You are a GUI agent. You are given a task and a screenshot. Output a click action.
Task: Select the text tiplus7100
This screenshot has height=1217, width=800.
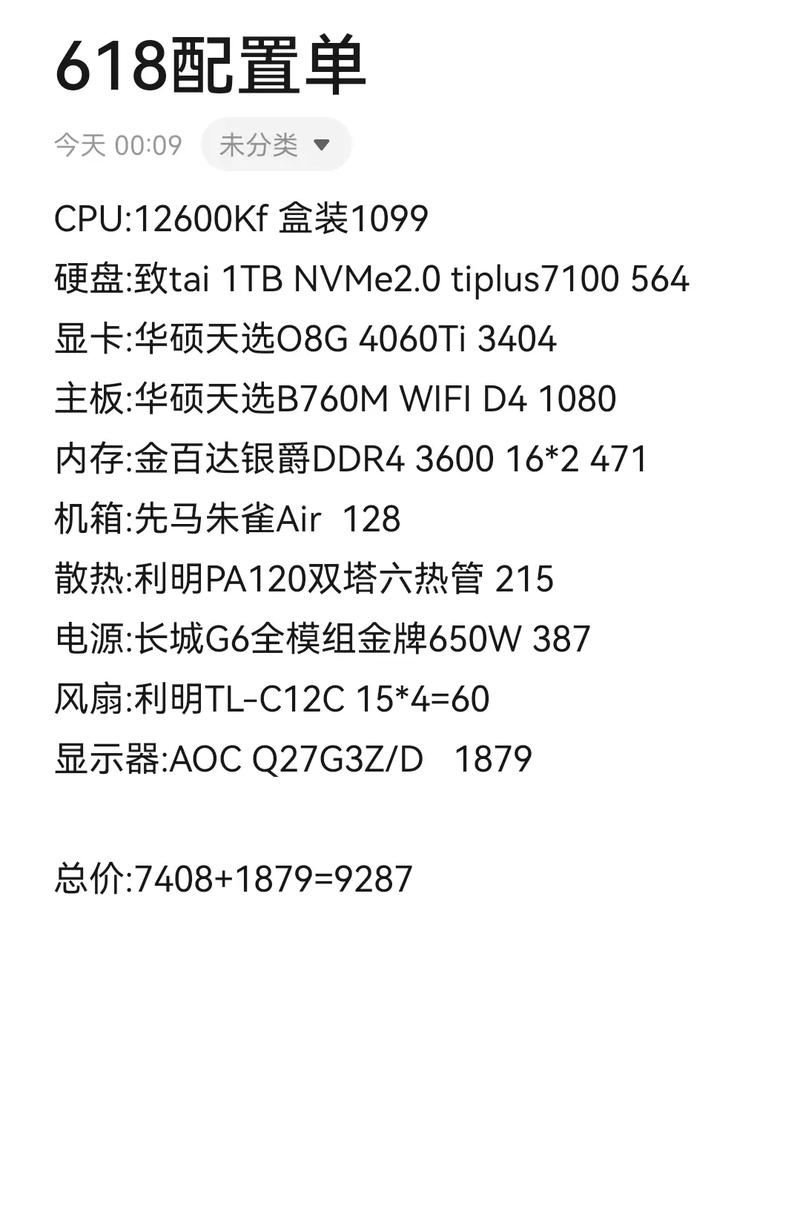coord(540,281)
